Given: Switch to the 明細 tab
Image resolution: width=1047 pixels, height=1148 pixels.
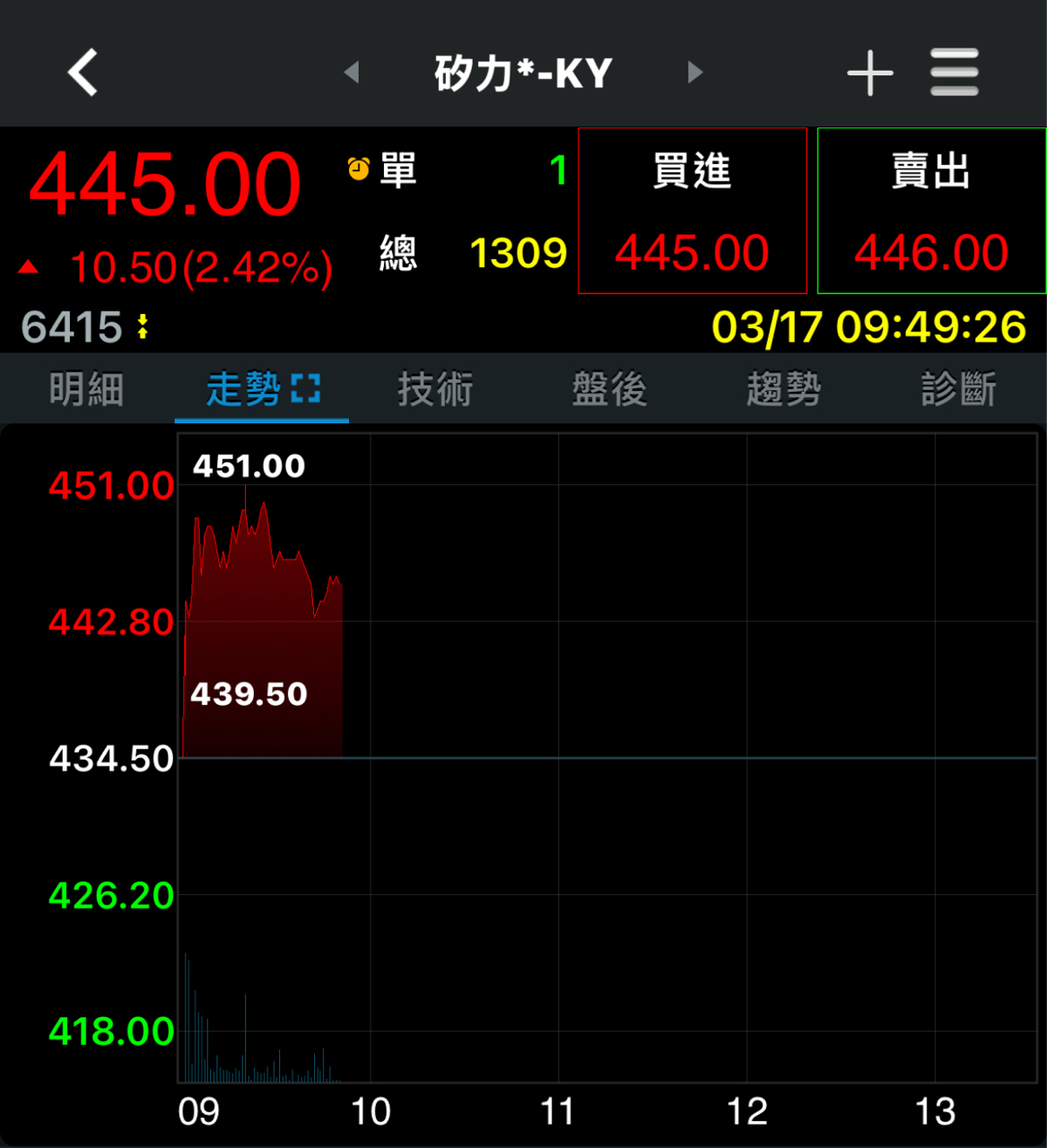Looking at the screenshot, I should click(x=86, y=387).
